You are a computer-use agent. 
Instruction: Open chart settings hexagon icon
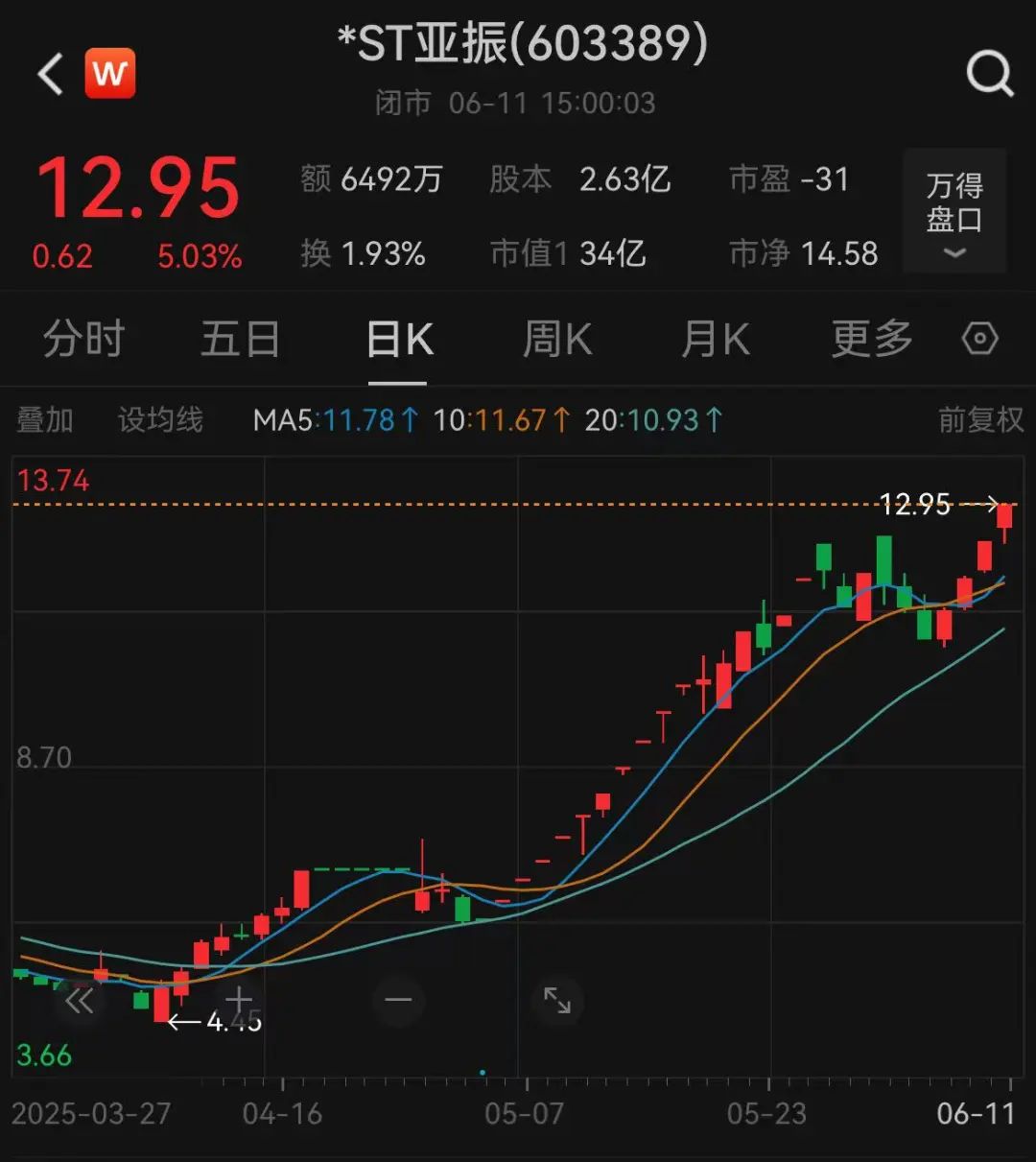979,340
